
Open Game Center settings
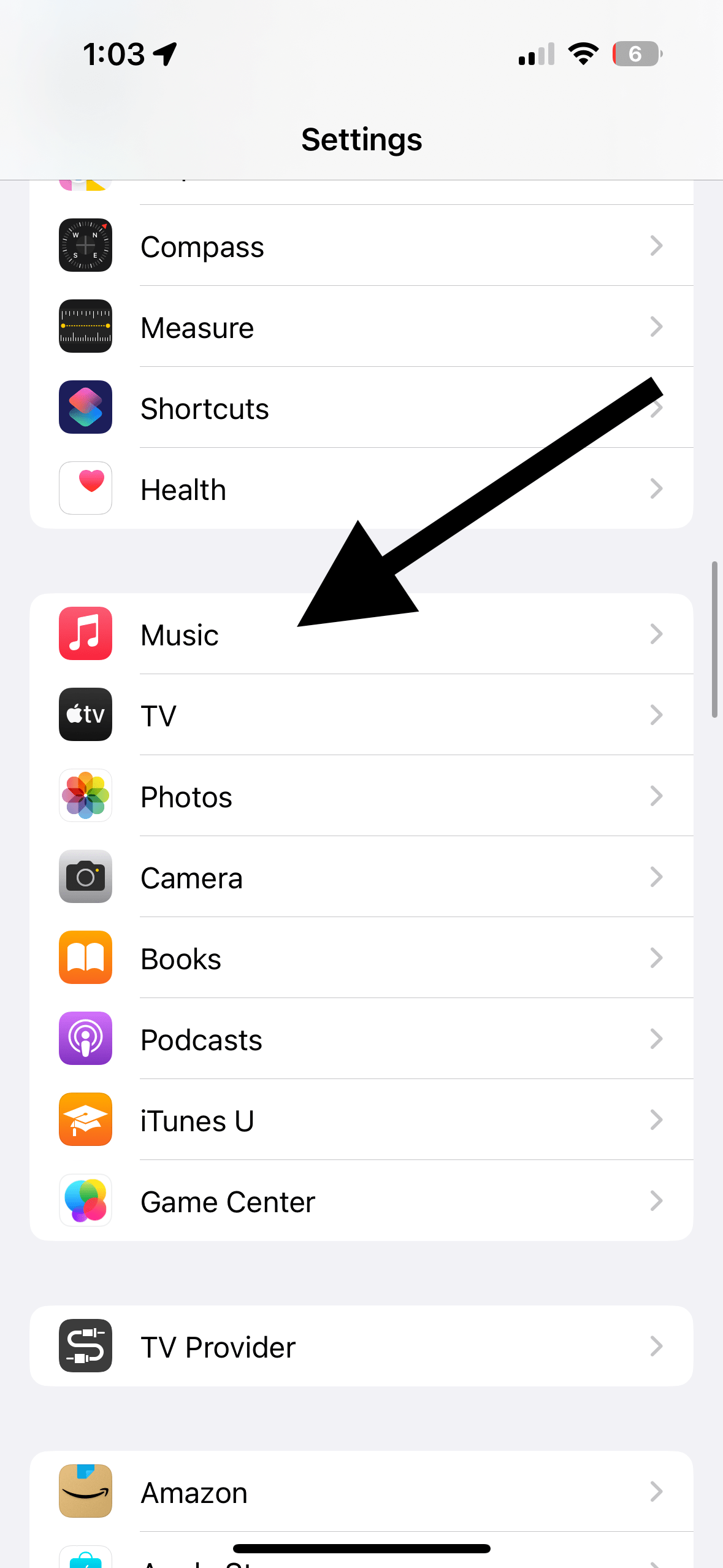(361, 1201)
